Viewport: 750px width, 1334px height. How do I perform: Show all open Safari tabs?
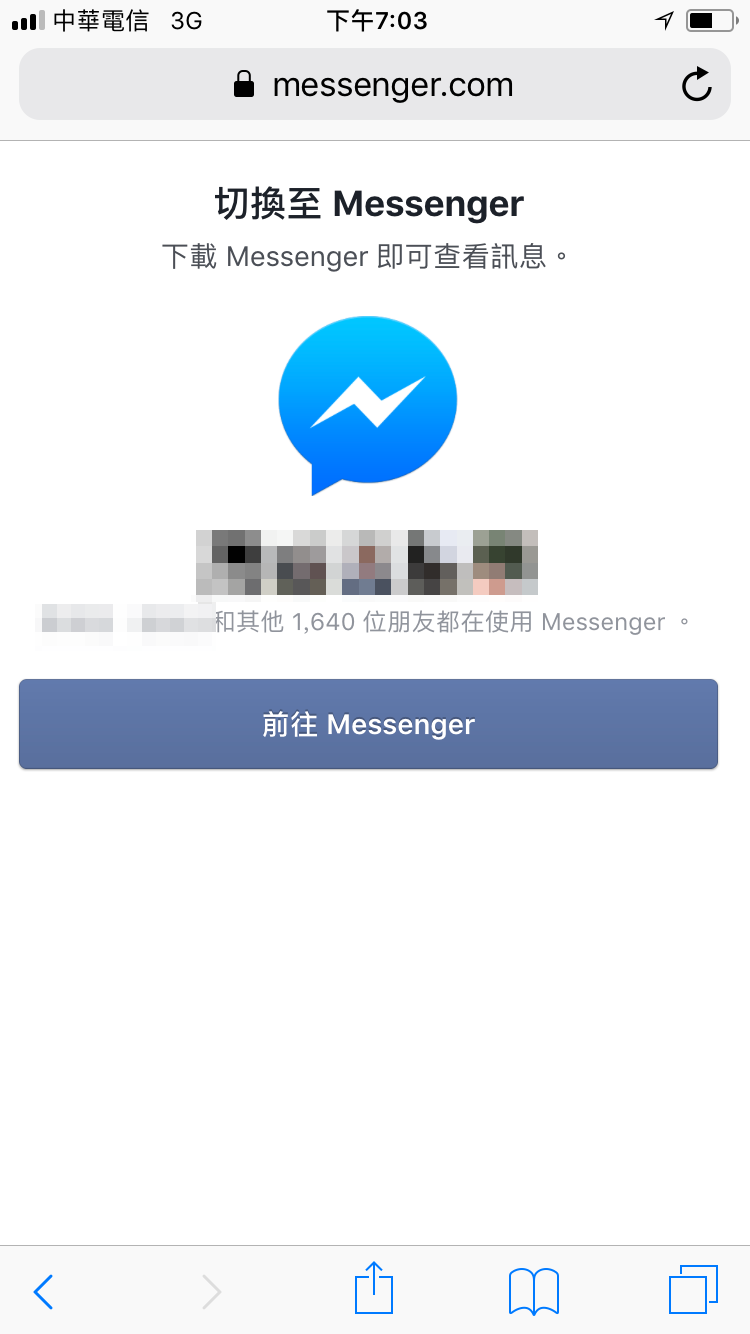[693, 1290]
